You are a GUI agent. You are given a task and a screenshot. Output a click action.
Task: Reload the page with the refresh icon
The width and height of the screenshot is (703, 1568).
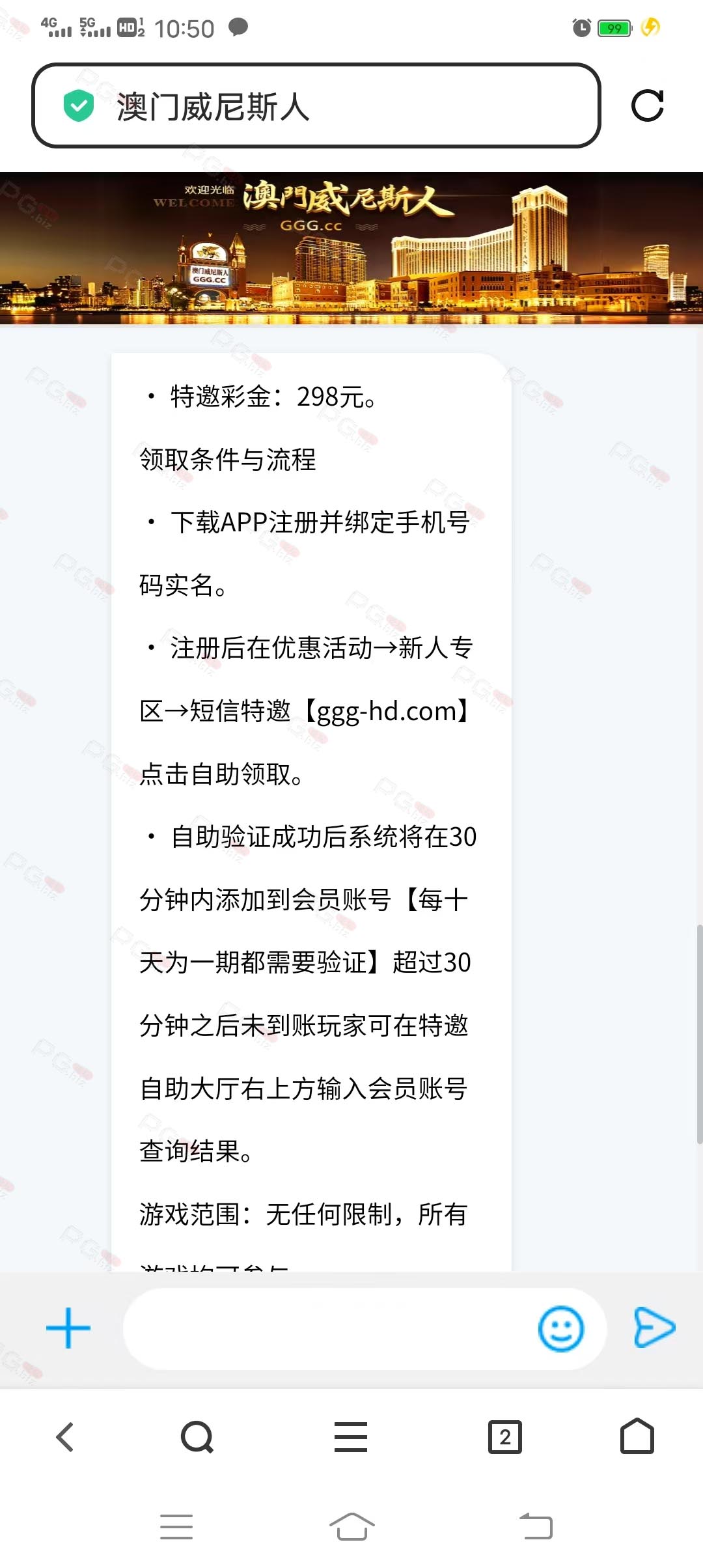648,105
